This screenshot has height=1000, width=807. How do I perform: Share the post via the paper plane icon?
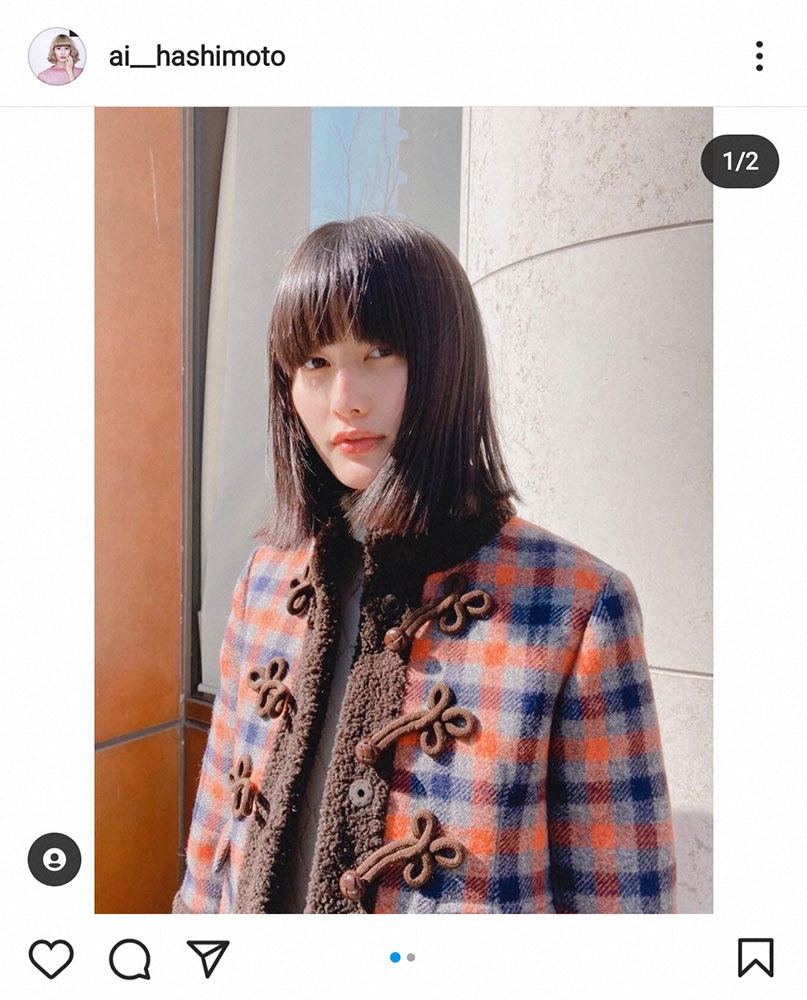pos(208,958)
